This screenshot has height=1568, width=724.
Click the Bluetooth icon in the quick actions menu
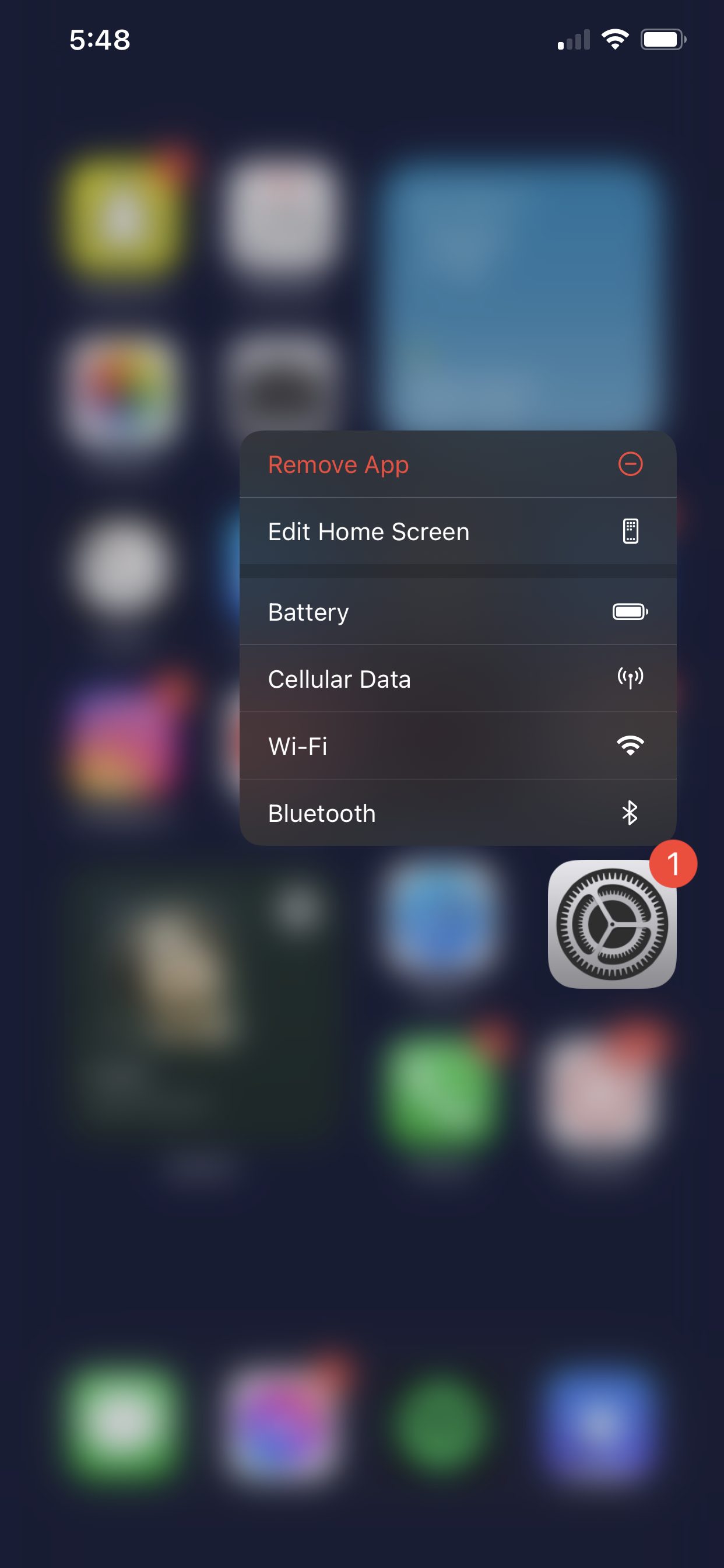coord(630,812)
